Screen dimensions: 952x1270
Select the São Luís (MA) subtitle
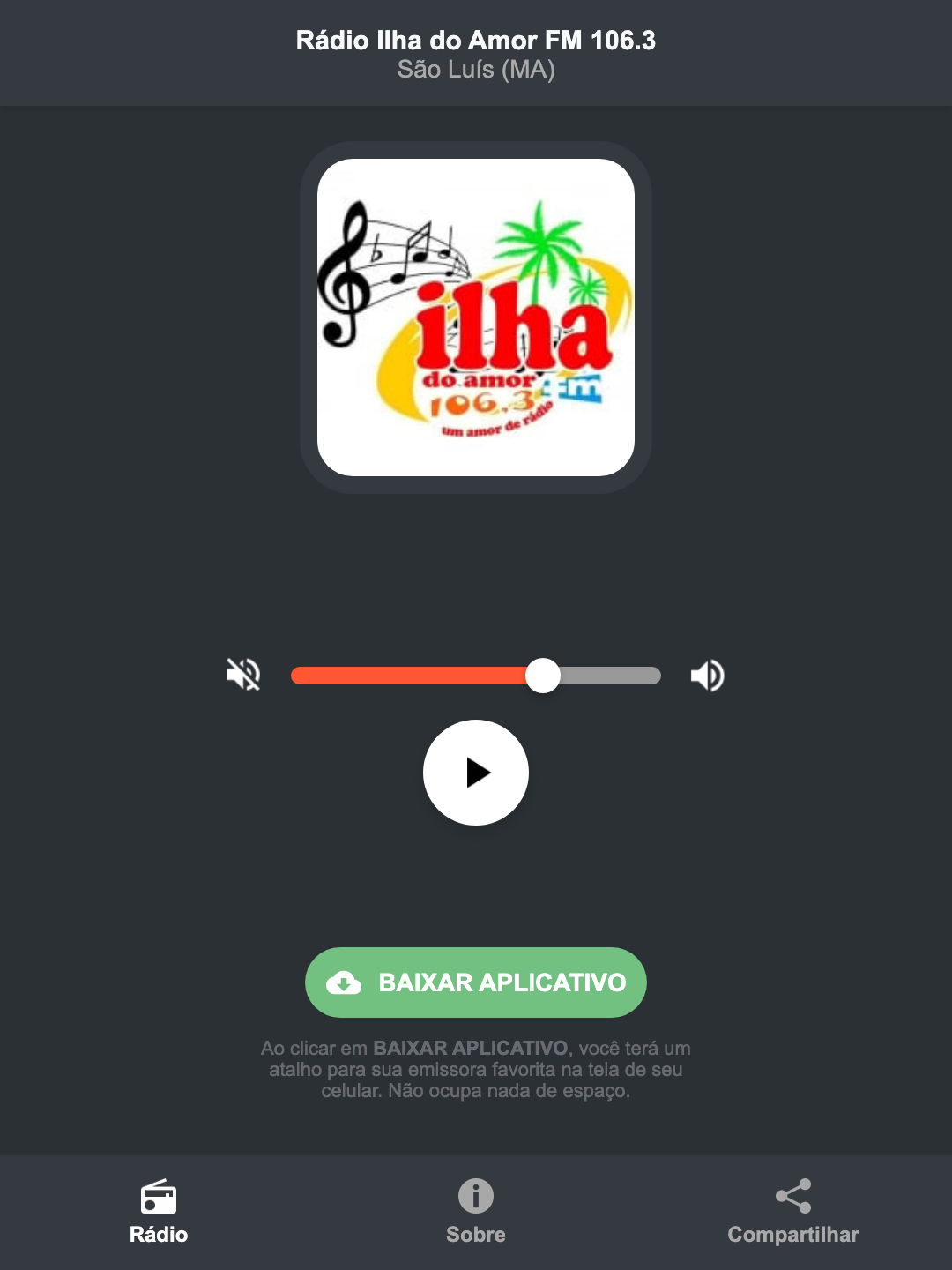475,71
